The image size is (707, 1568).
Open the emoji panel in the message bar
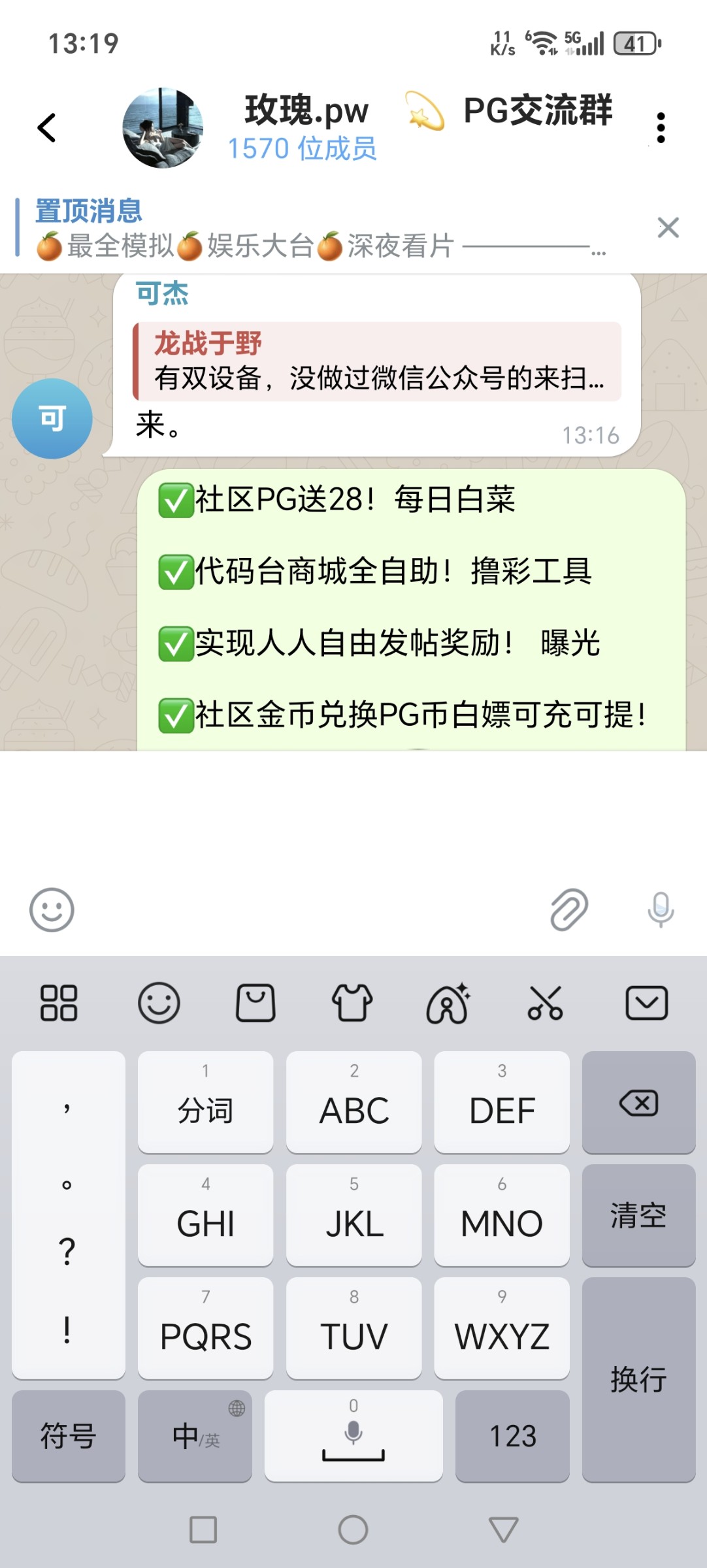[52, 909]
